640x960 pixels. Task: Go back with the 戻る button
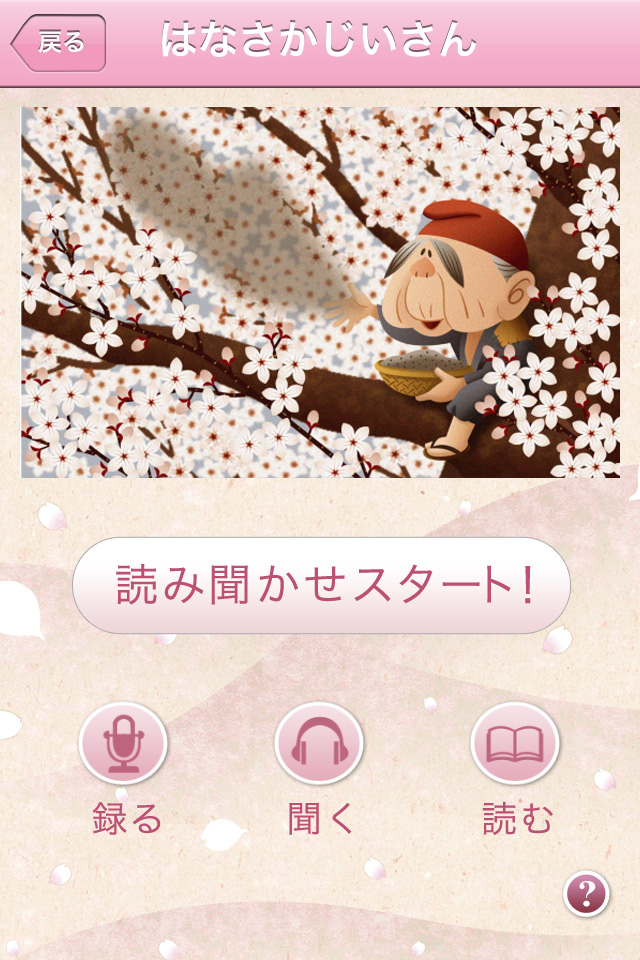(59, 43)
